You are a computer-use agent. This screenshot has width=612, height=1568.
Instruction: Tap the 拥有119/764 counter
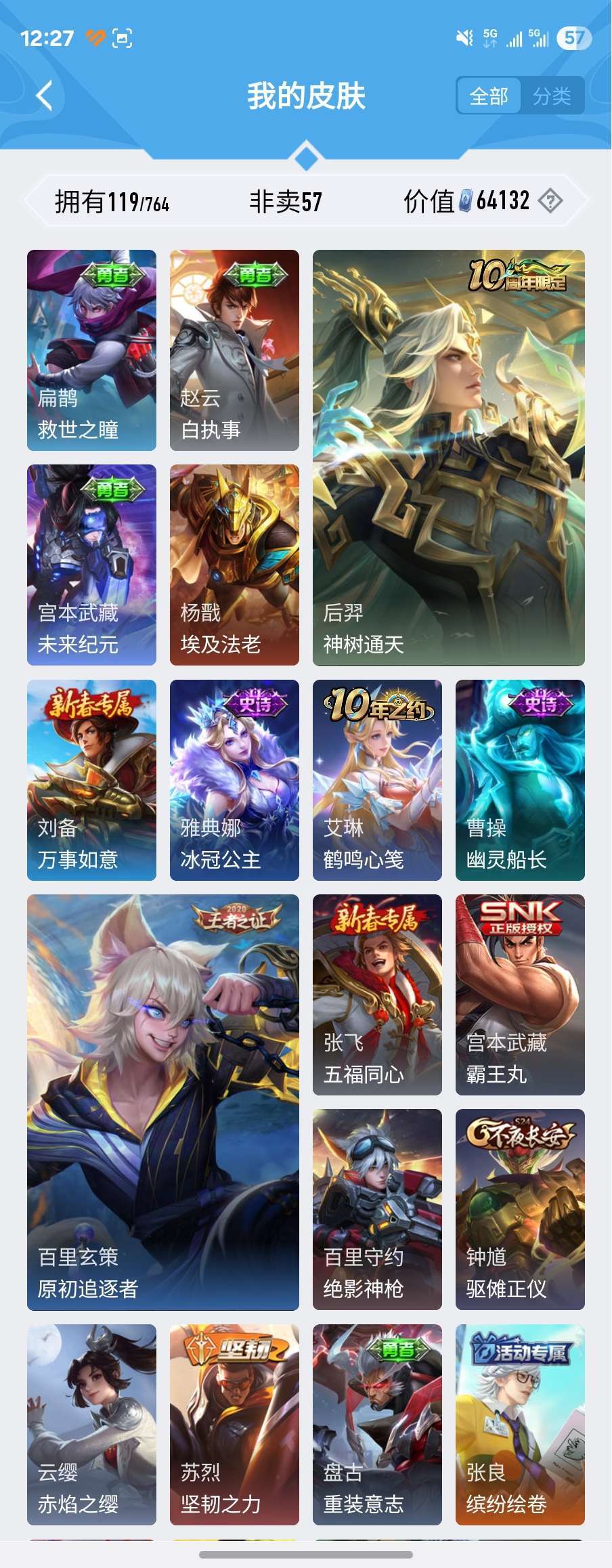pyautogui.click(x=112, y=200)
